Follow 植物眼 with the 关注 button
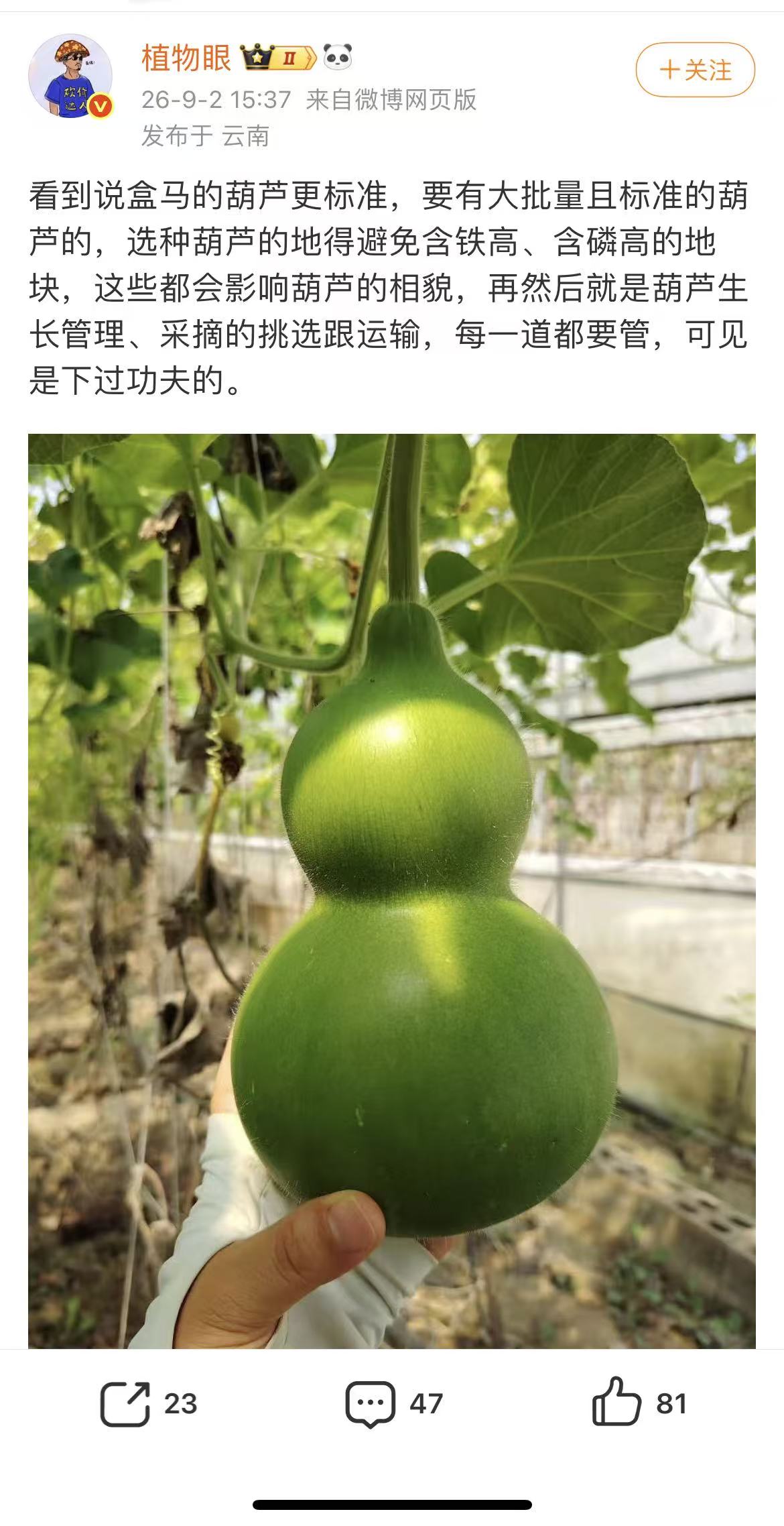 pos(695,70)
